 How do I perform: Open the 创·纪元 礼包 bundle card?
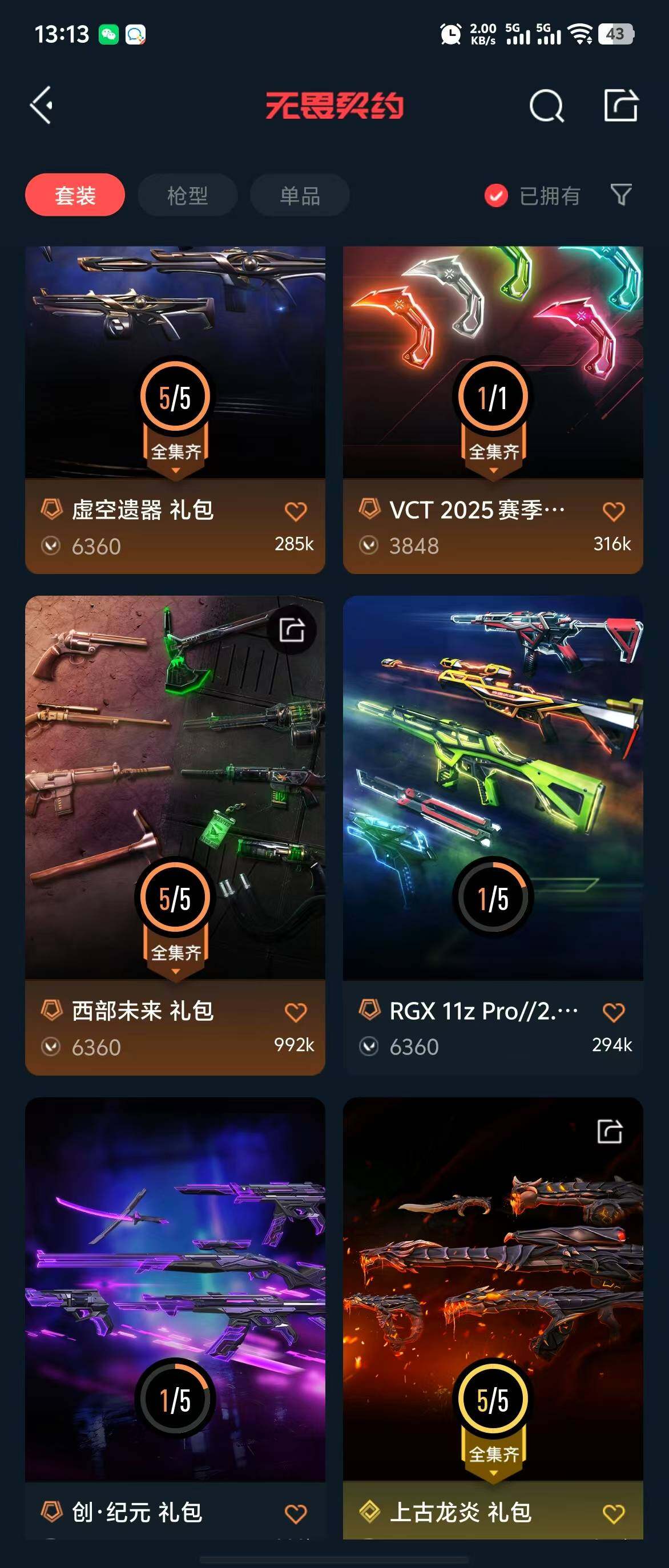(175, 1291)
